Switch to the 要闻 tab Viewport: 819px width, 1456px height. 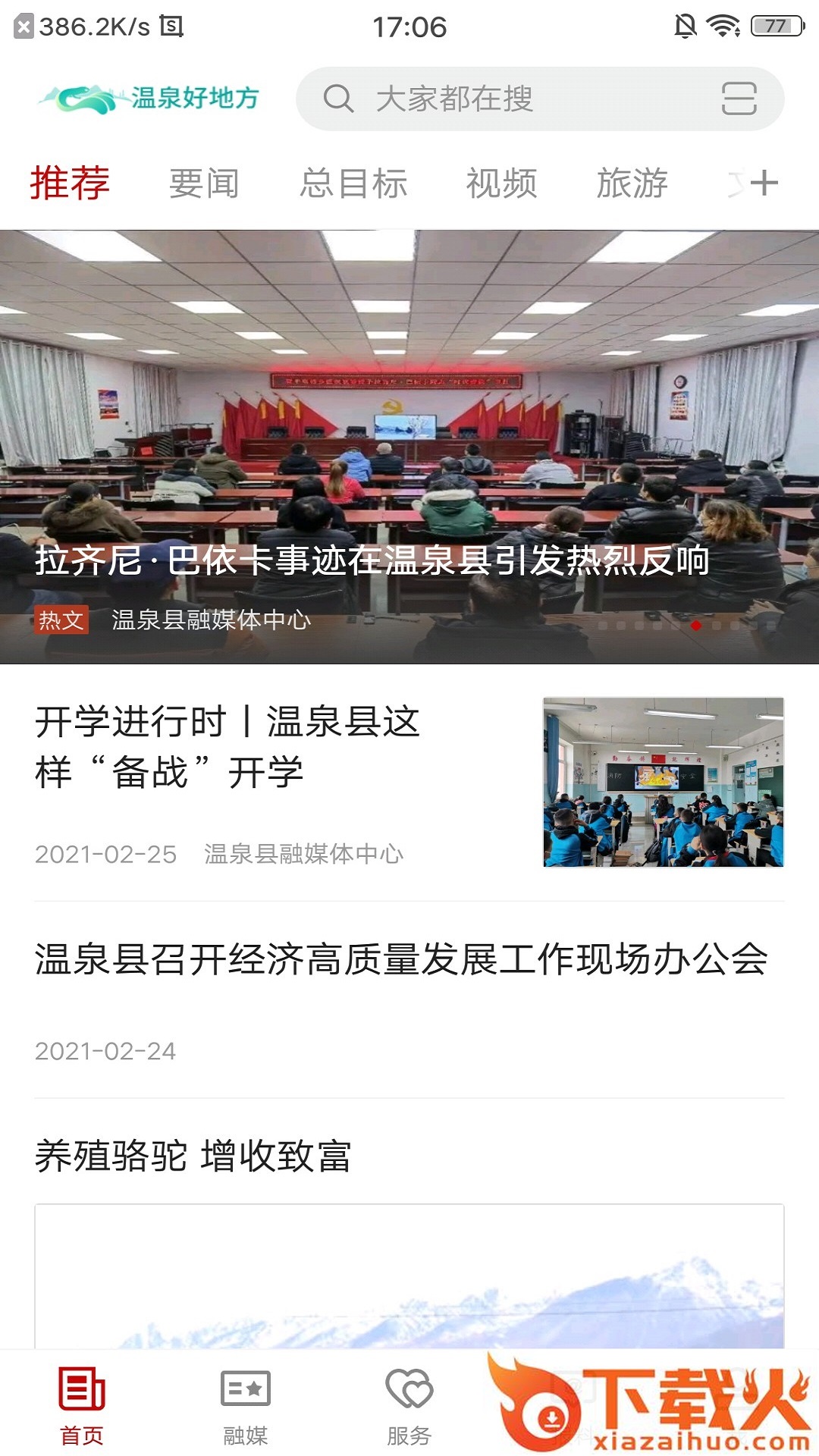(x=203, y=184)
